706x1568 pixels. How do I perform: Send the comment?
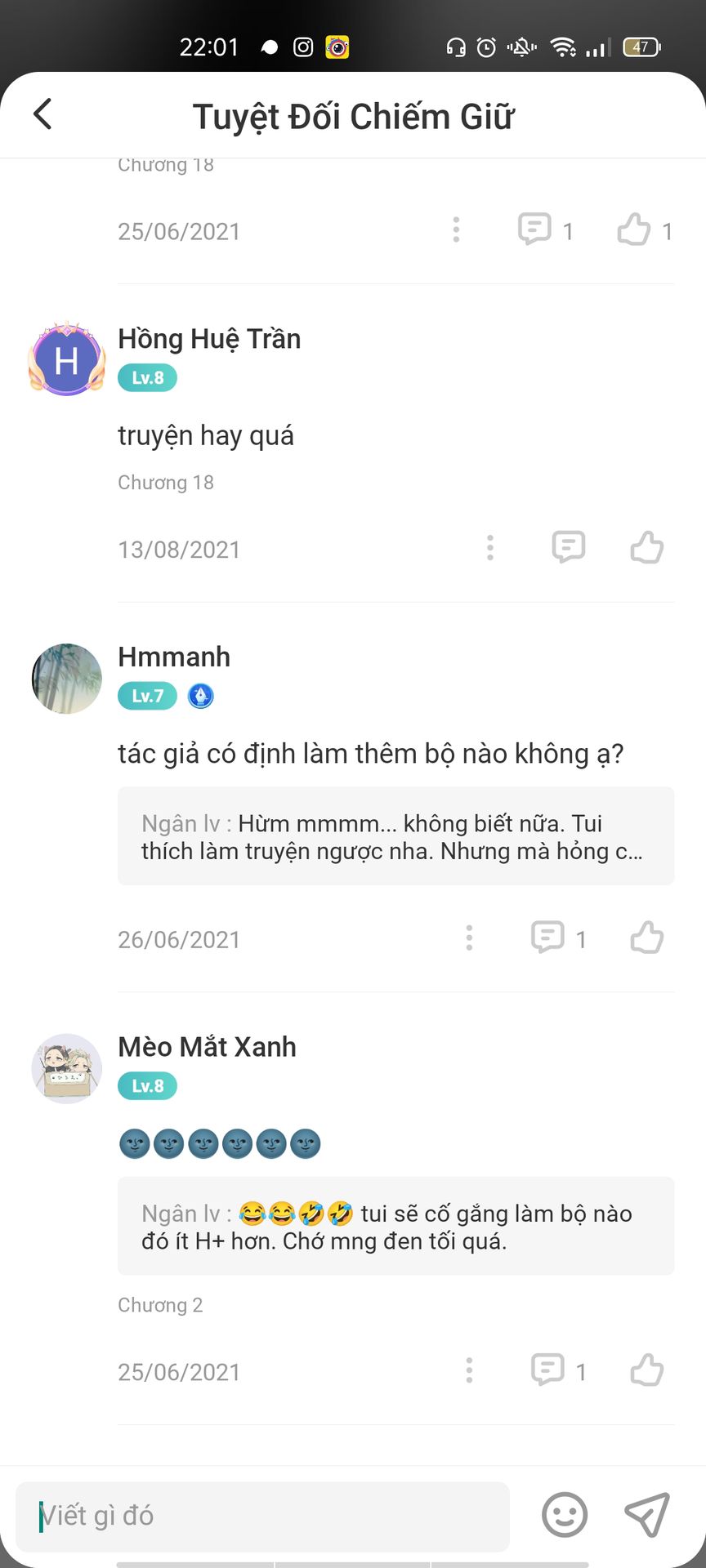(647, 1515)
